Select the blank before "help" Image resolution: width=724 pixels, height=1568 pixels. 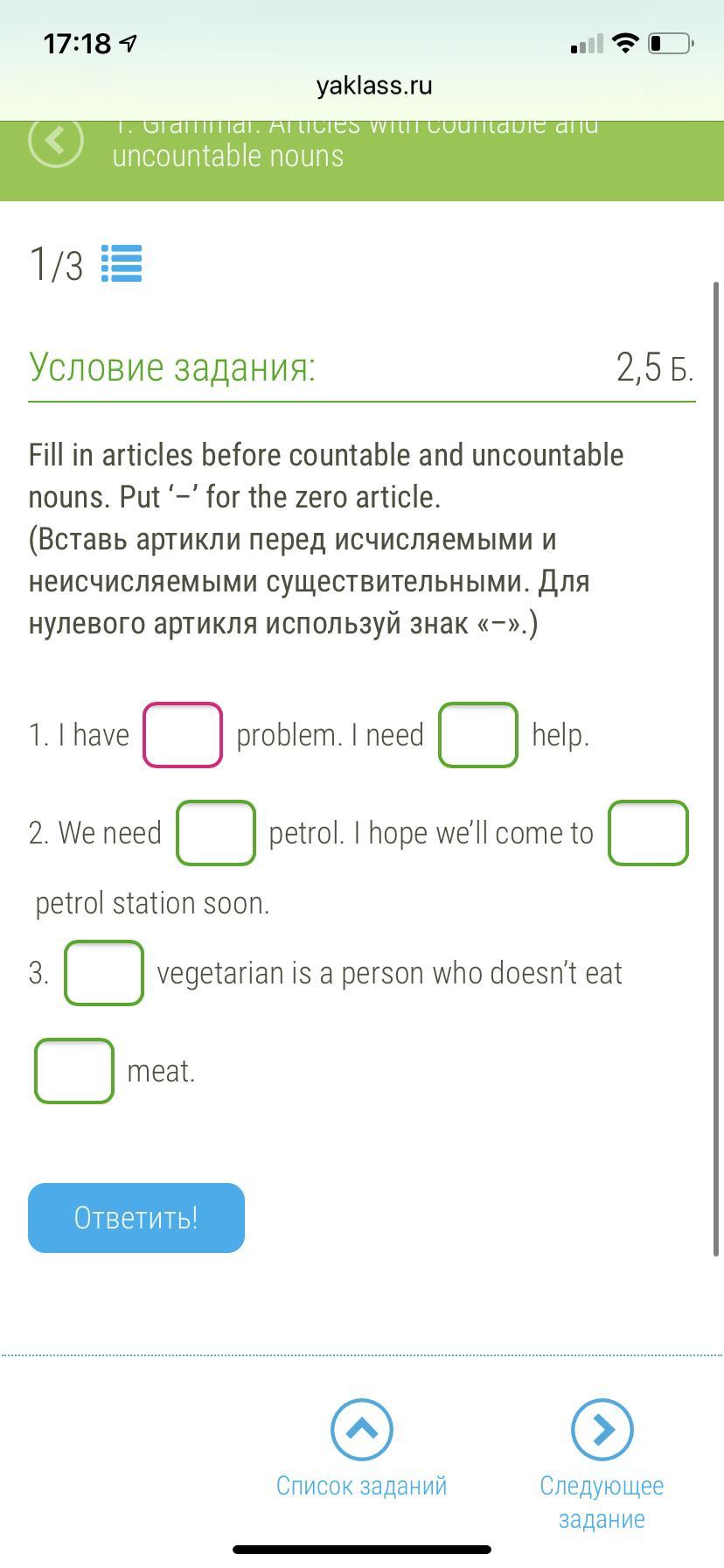point(478,735)
